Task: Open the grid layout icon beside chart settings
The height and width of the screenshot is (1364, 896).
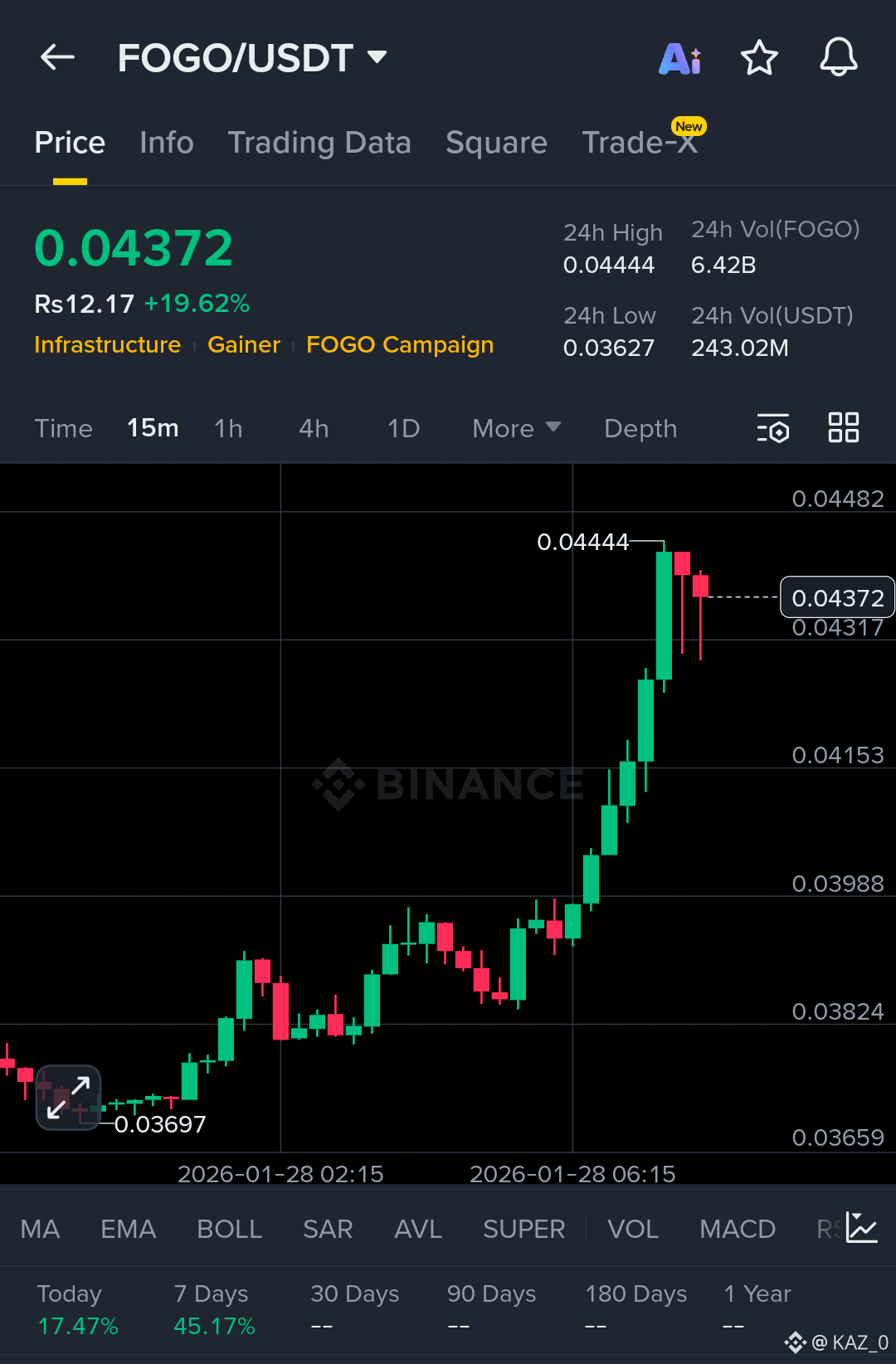Action: (843, 428)
